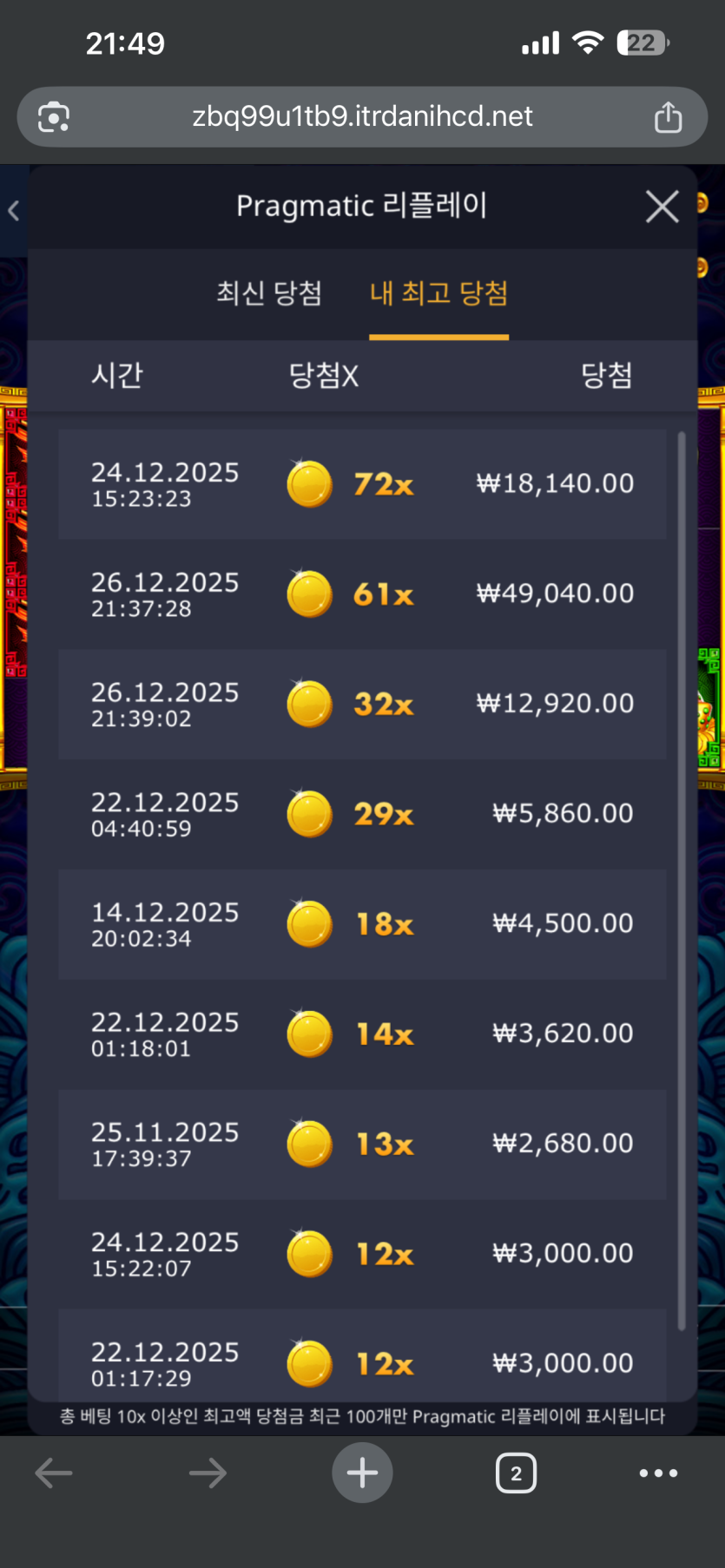Open the camera search icon in address bar
The width and height of the screenshot is (725, 1568).
[54, 117]
